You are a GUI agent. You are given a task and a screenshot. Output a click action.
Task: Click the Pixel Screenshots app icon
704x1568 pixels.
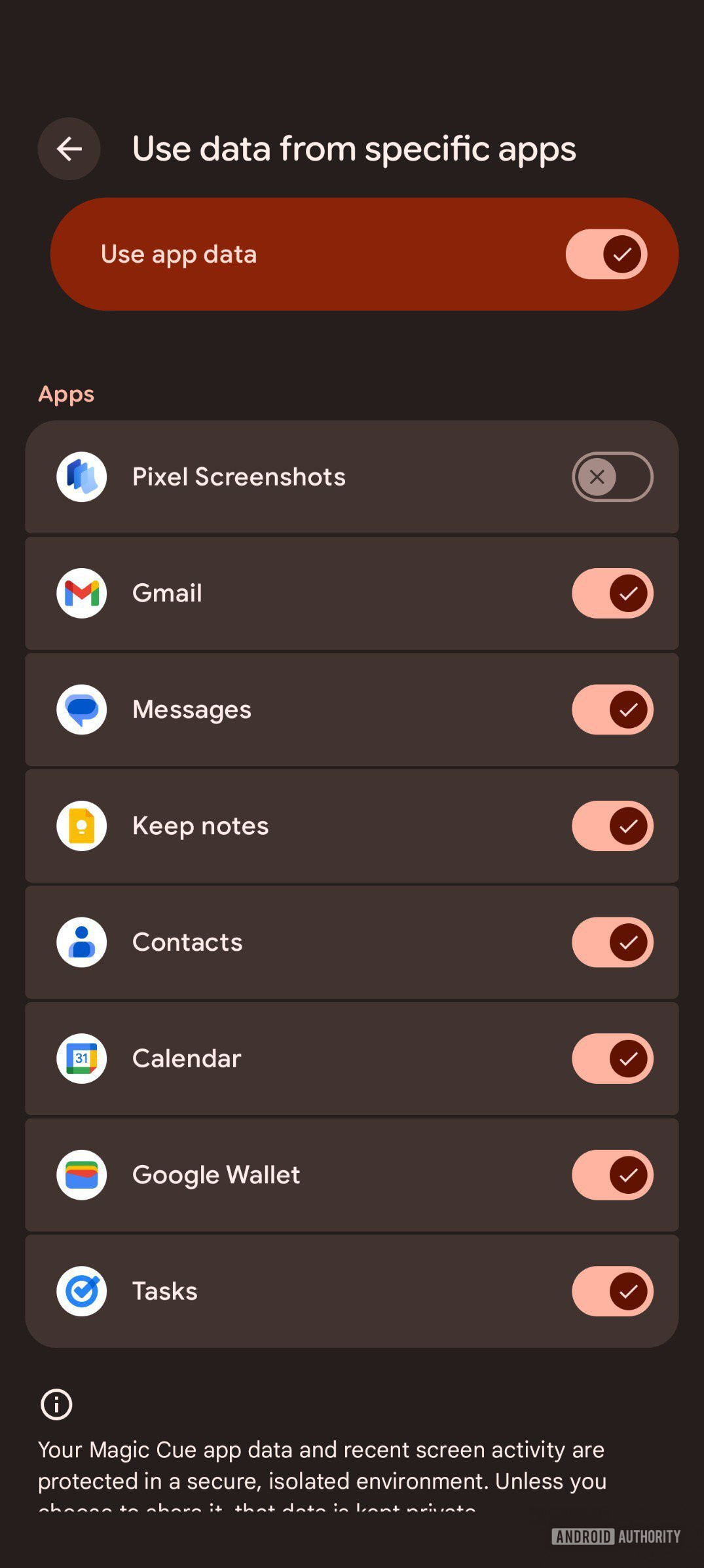pos(81,476)
